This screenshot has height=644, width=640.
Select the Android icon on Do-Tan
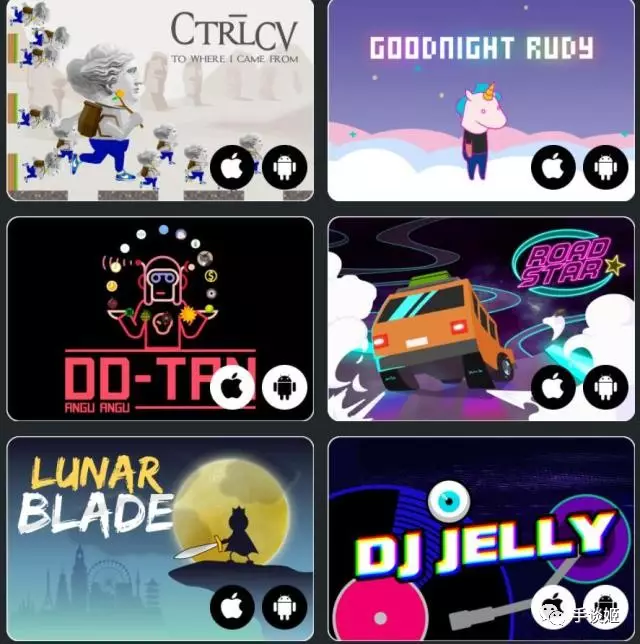[284, 387]
